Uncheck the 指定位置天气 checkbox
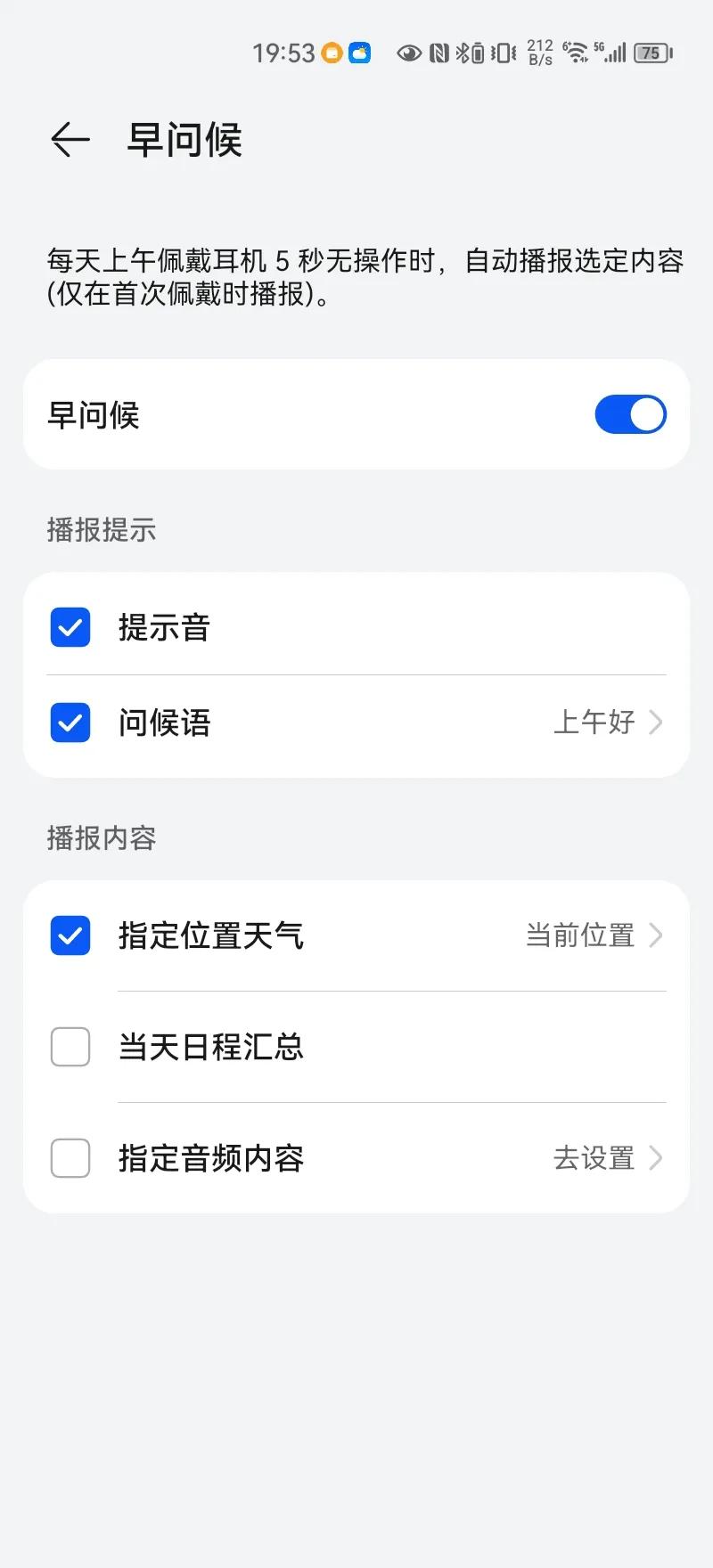The width and height of the screenshot is (713, 1568). [70, 935]
